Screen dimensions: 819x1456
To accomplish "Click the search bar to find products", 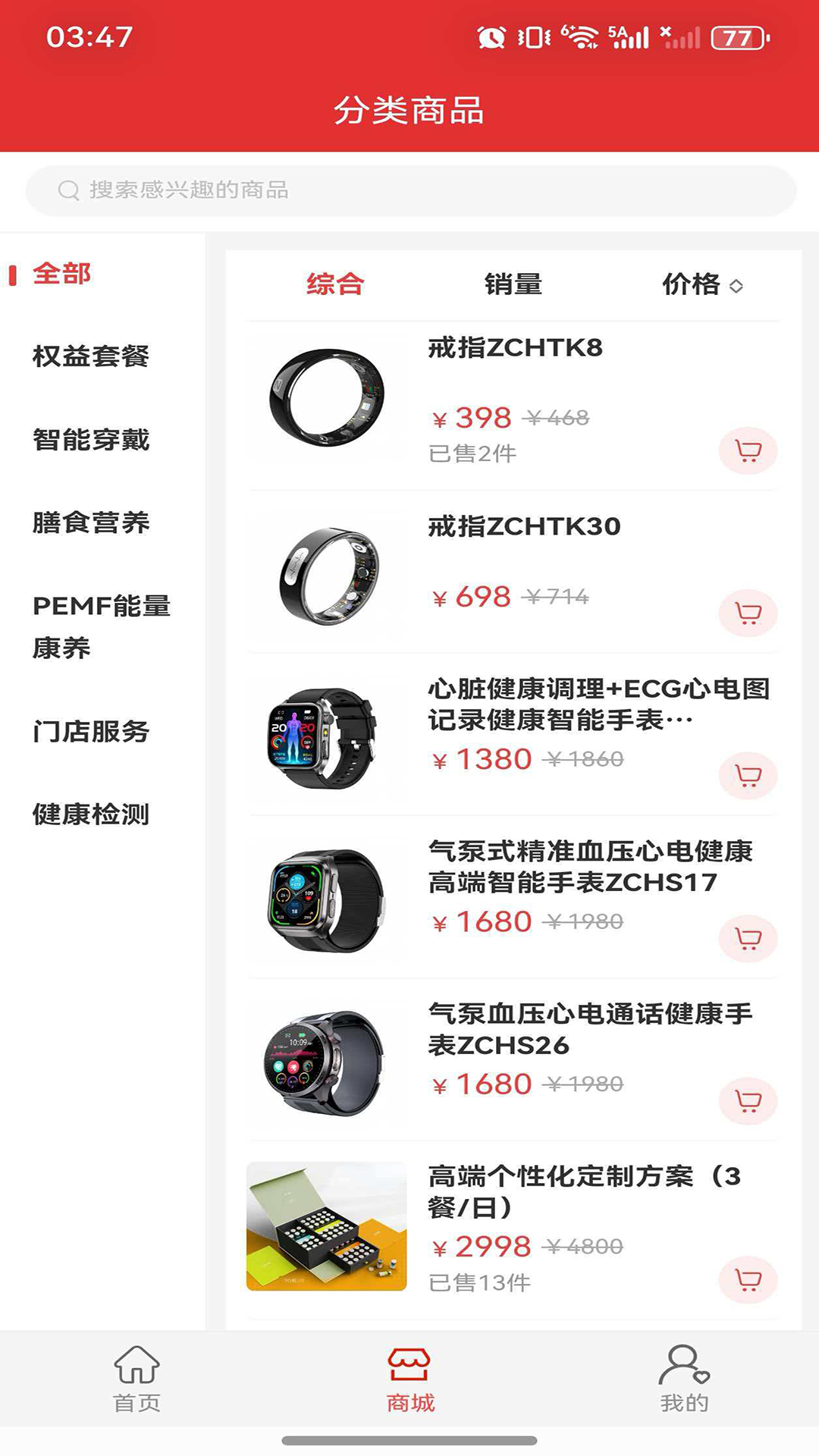I will tap(409, 190).
